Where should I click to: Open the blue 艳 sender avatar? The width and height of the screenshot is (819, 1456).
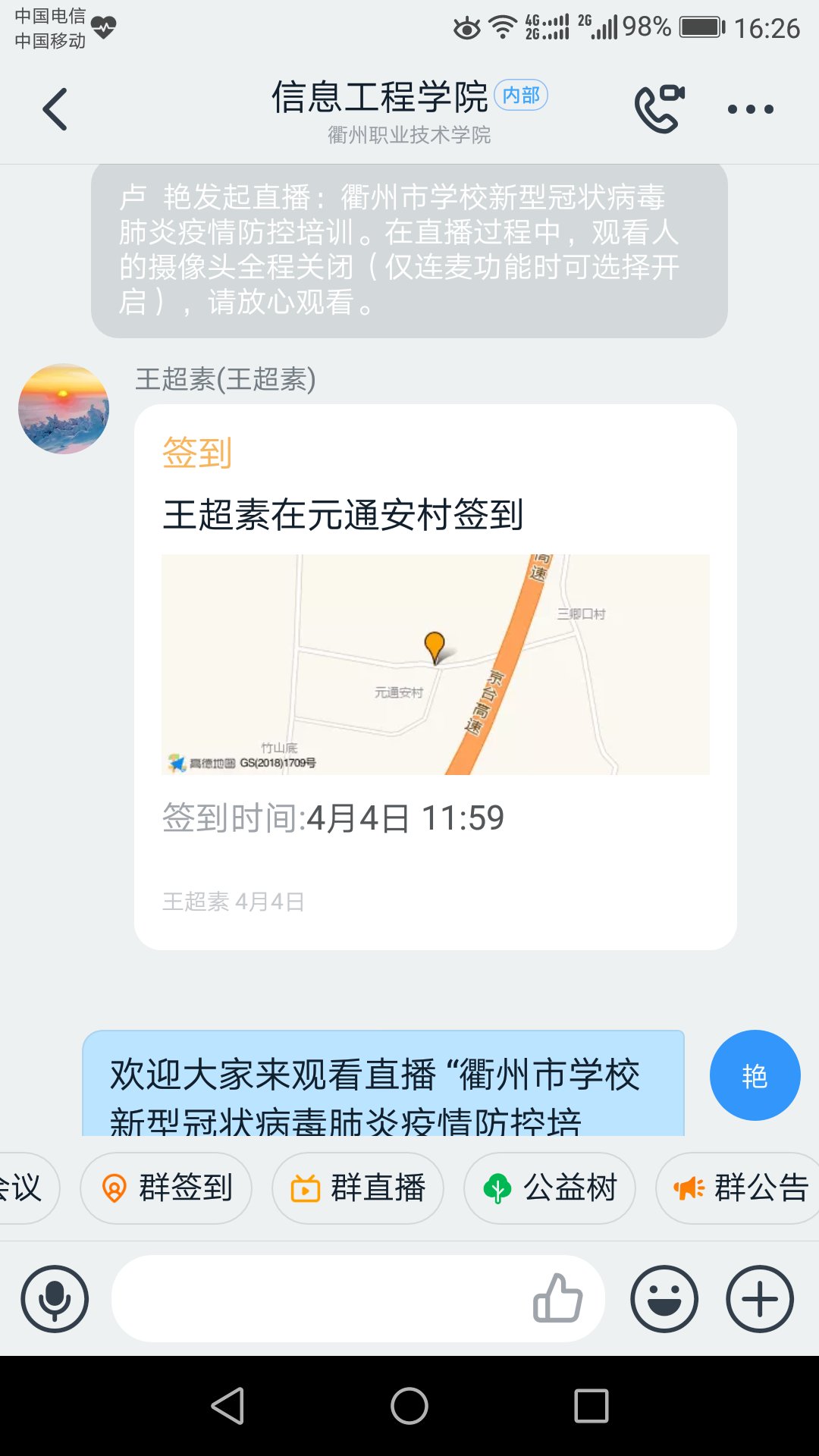pos(755,1075)
